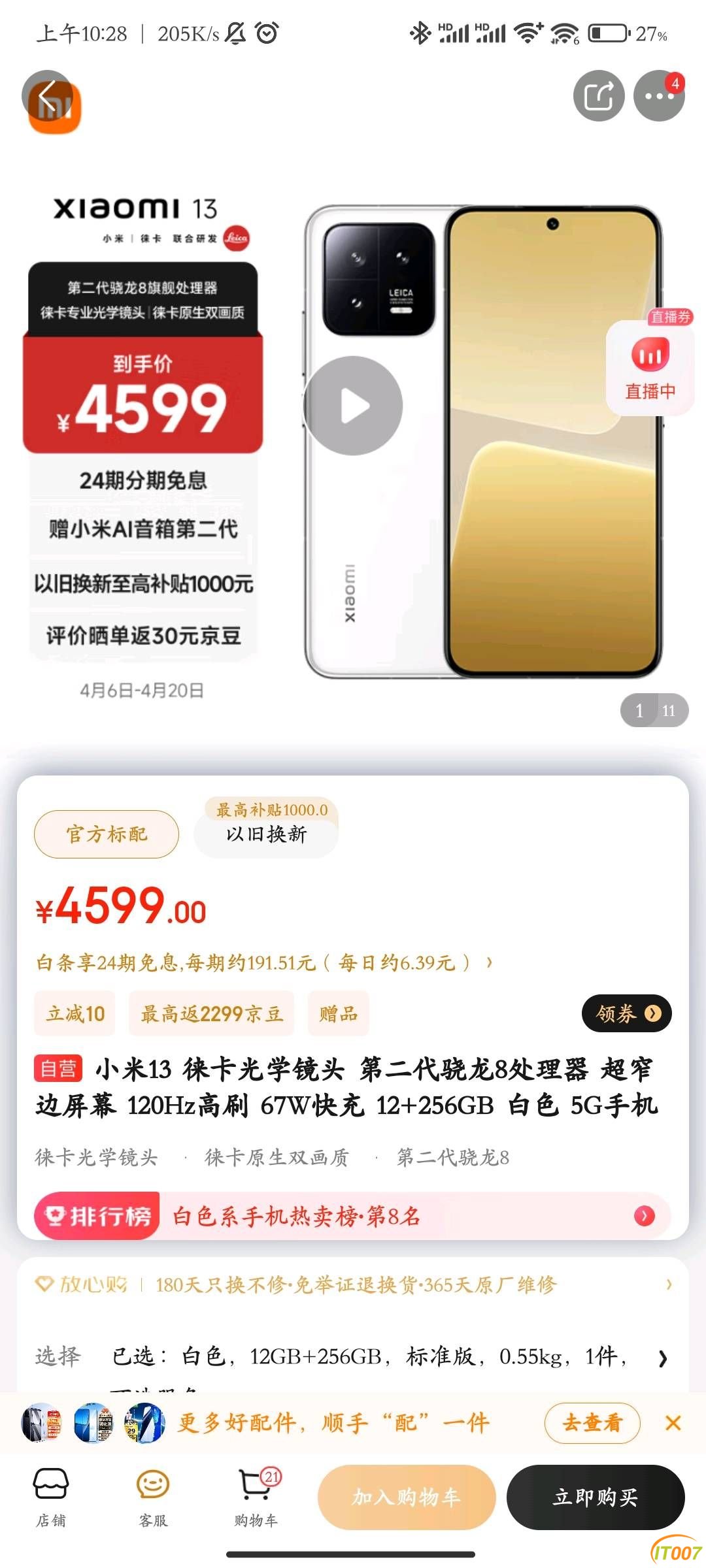Go back using the top-left arrow

pos(47,97)
